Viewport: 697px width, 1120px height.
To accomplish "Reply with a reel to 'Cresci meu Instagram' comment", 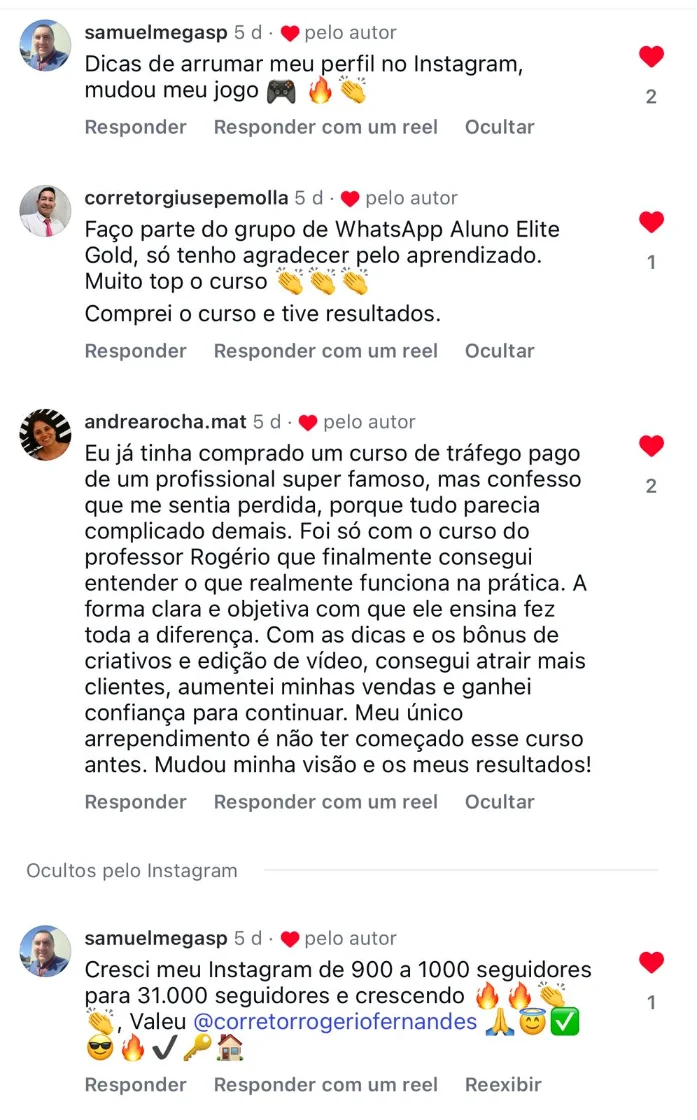I will [326, 1085].
